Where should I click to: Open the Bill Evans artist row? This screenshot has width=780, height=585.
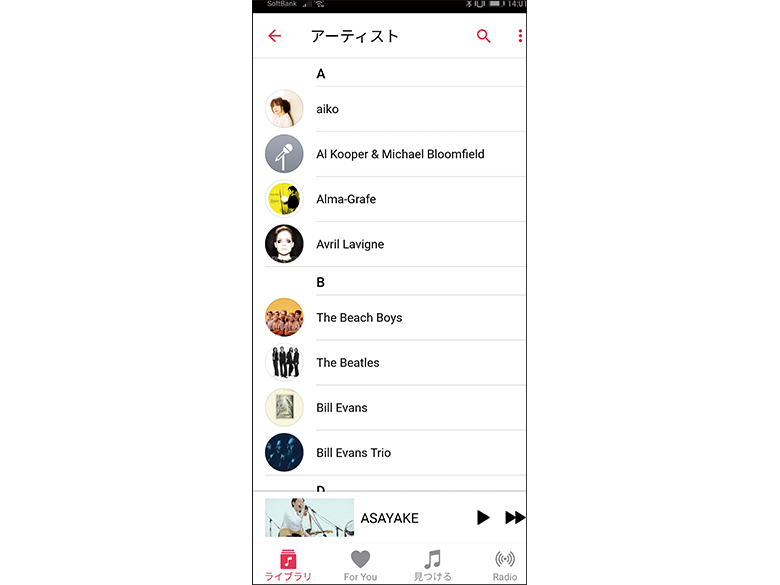tap(390, 408)
